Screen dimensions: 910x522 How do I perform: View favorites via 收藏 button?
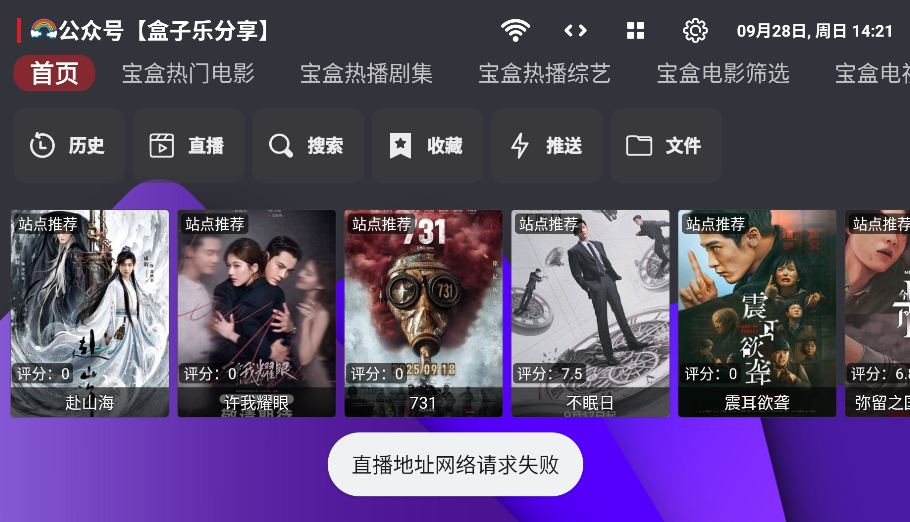pyautogui.click(x=427, y=146)
